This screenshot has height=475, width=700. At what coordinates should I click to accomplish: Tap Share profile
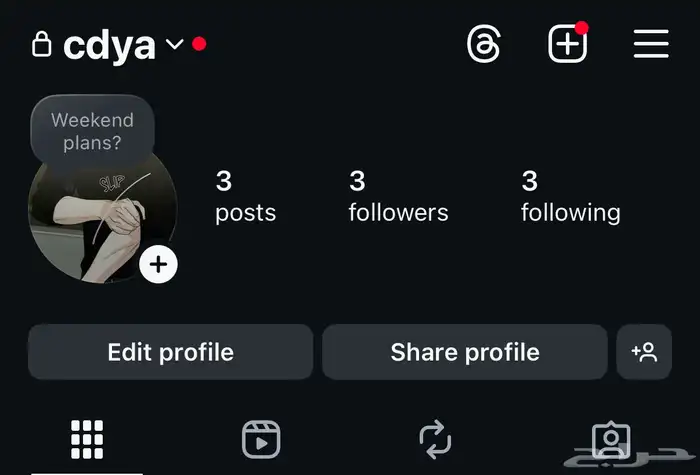point(464,352)
